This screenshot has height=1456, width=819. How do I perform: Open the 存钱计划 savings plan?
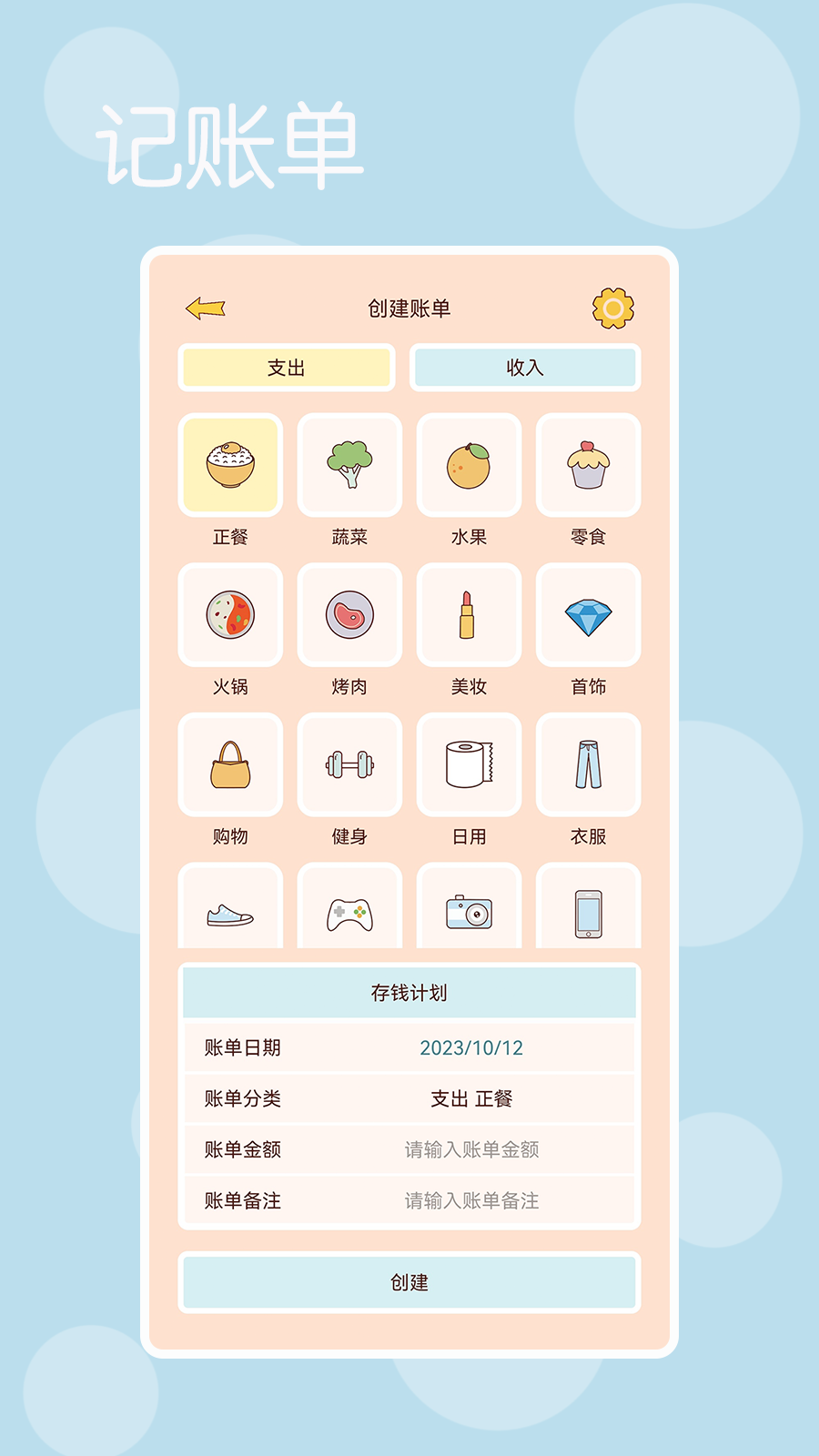tap(409, 992)
